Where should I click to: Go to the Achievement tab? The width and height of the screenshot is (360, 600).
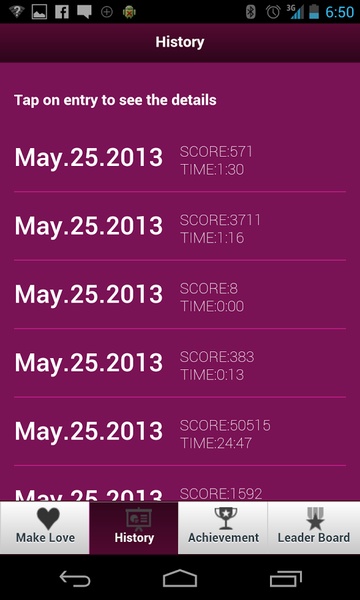(x=223, y=528)
